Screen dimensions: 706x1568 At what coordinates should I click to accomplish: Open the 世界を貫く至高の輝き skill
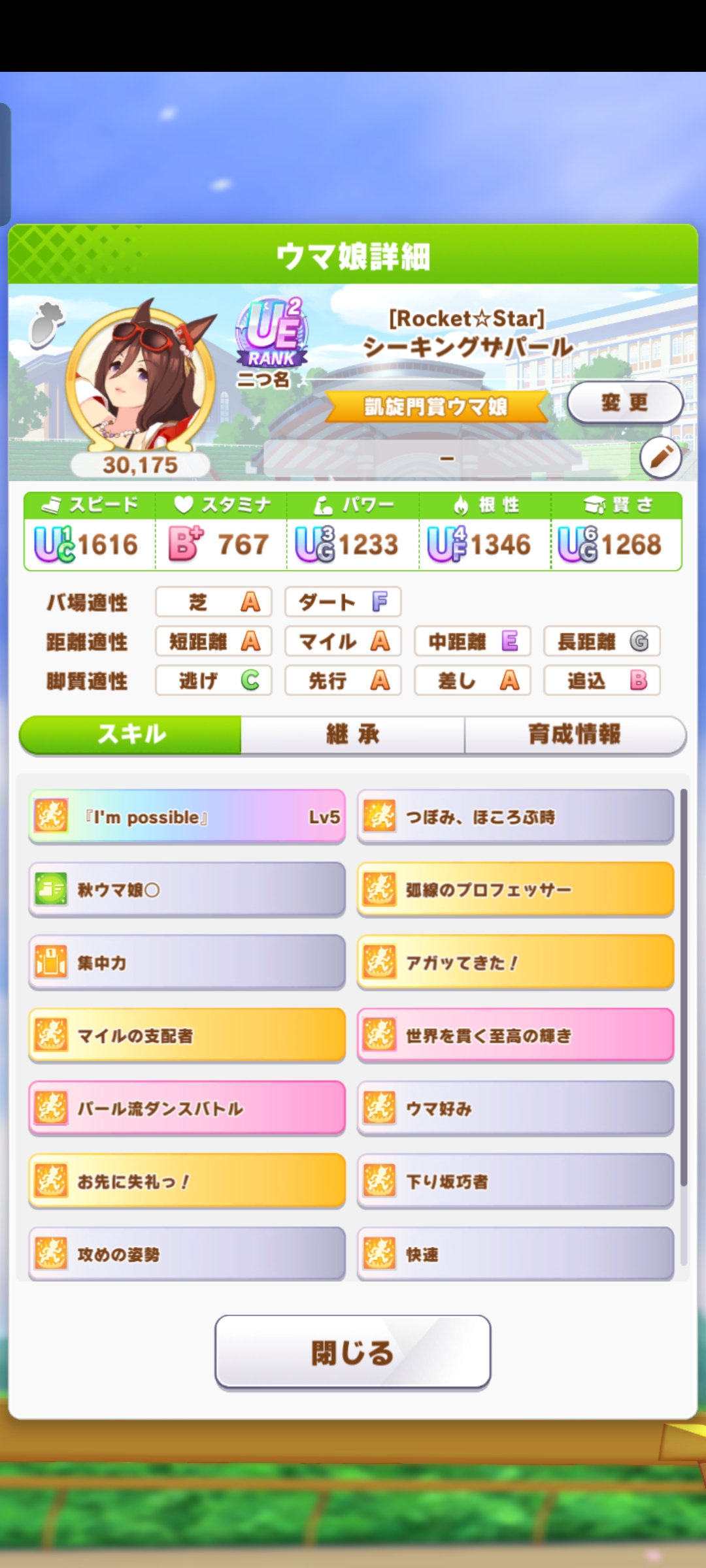click(x=515, y=1036)
